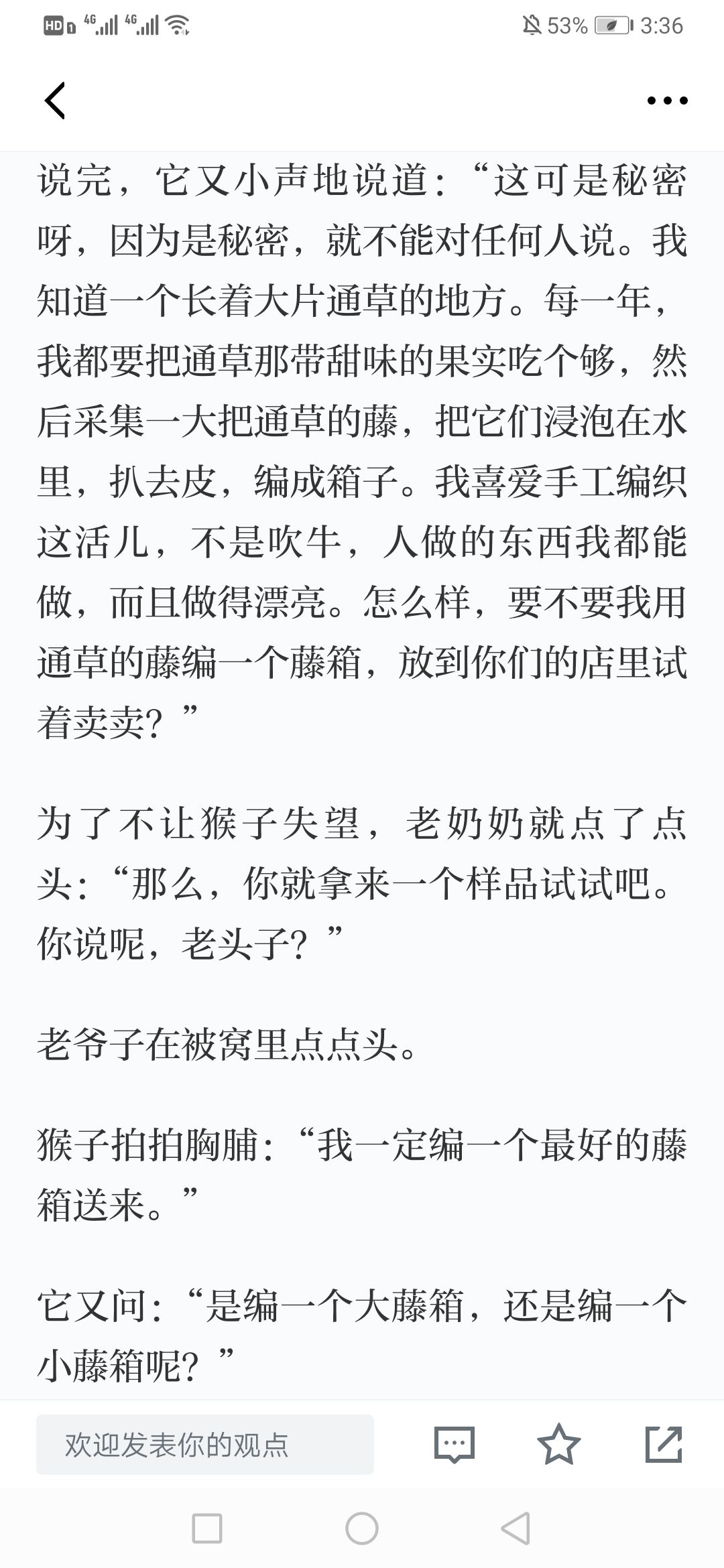
Task: Tap the 欢迎发表你的观点 comment box
Action: tap(205, 1445)
